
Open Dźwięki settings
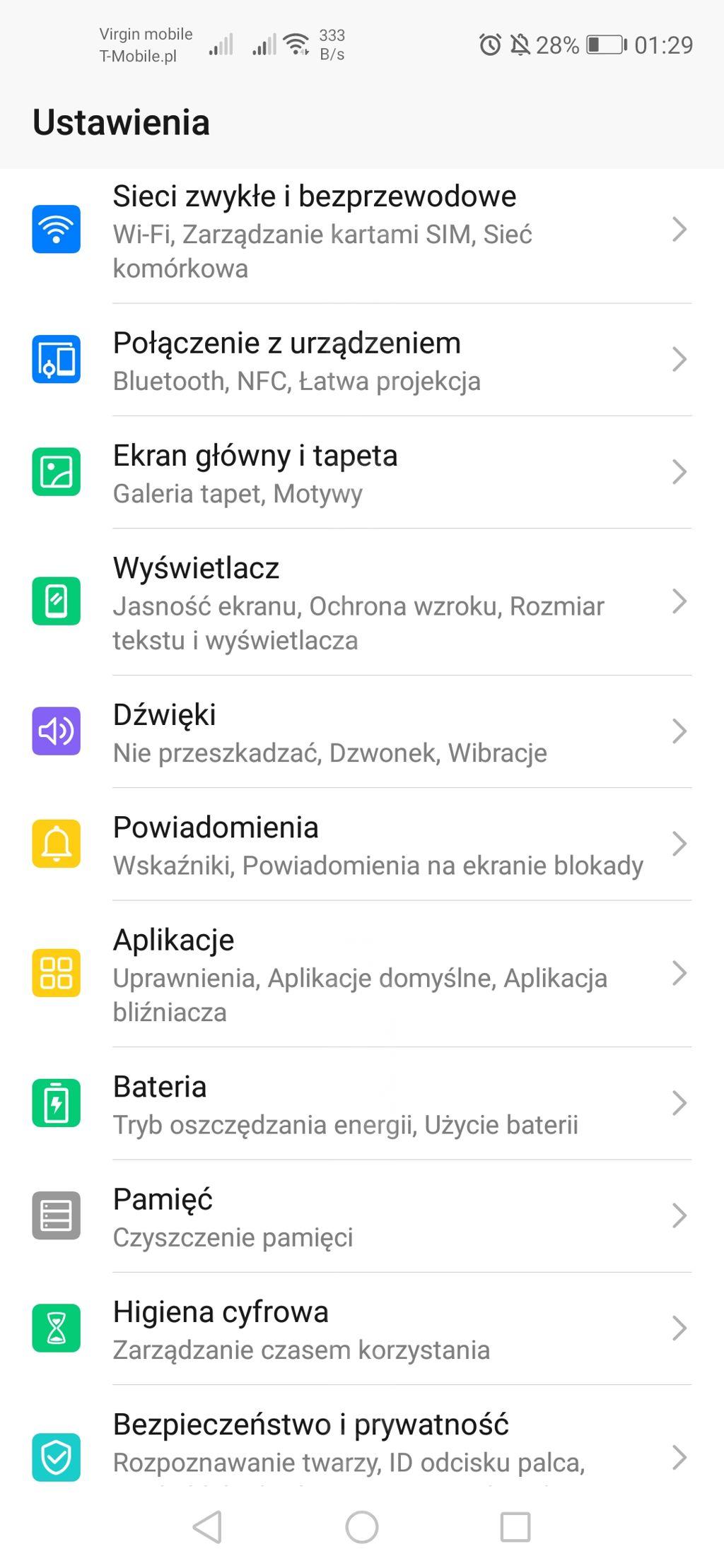click(x=361, y=732)
